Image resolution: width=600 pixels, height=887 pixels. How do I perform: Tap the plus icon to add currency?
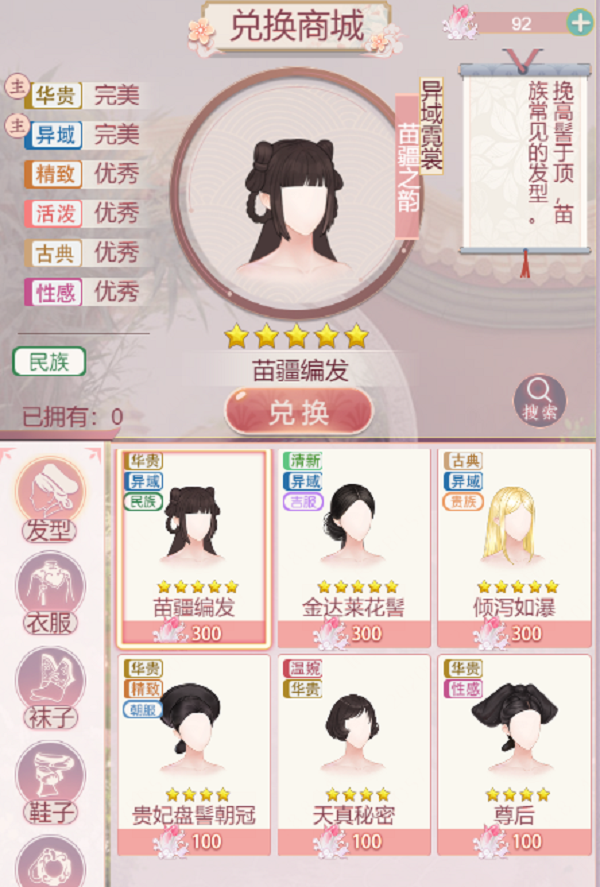point(580,23)
